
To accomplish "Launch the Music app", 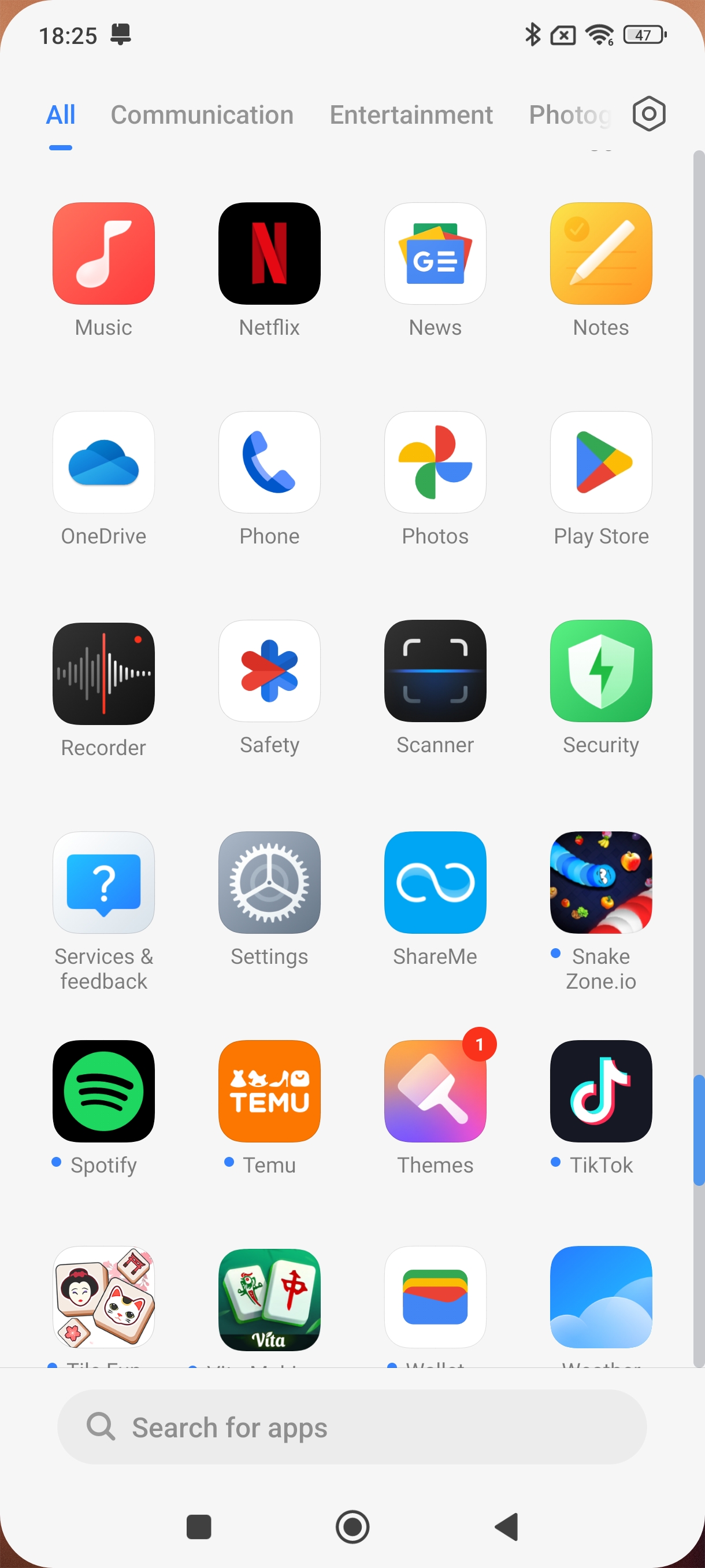I will 103,253.
